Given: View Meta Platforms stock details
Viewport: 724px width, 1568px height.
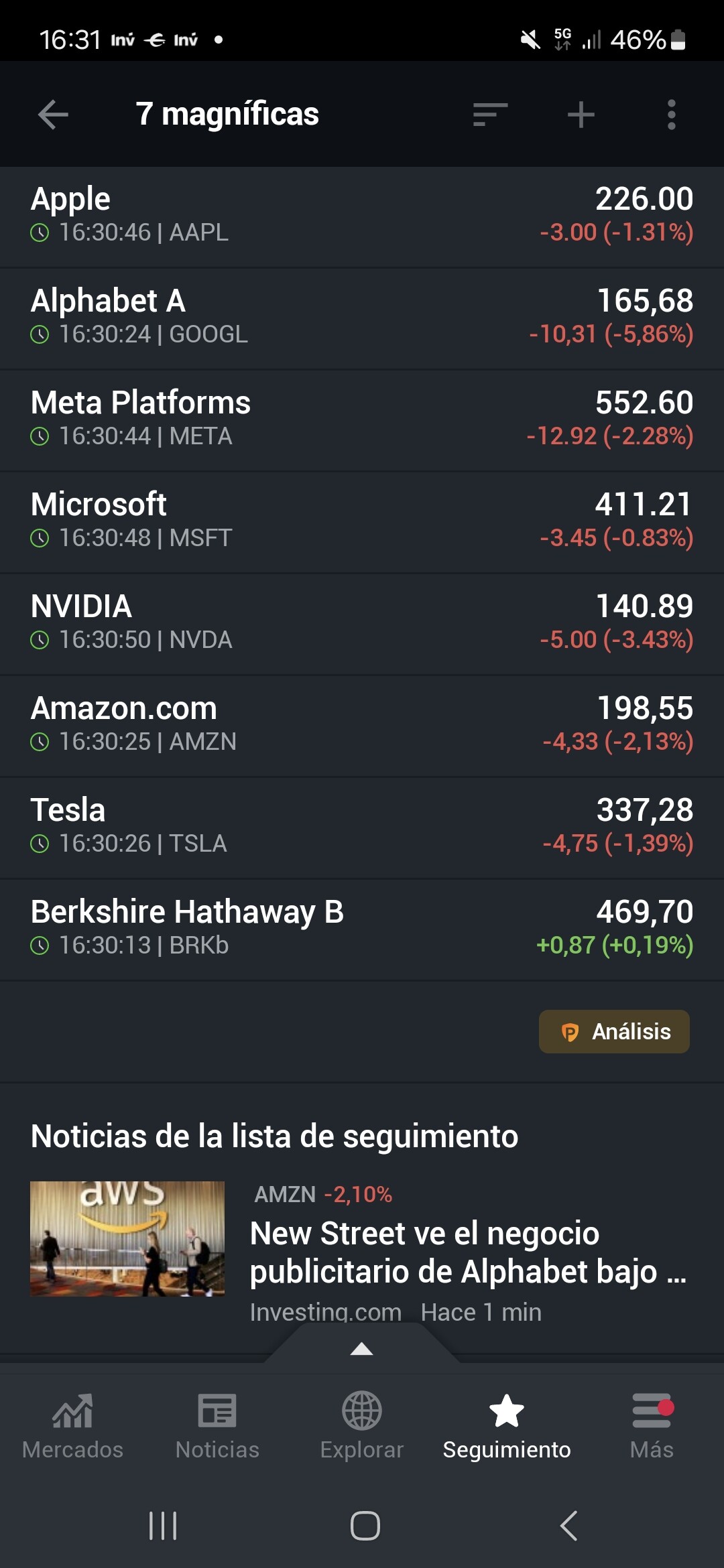Looking at the screenshot, I should coord(362,421).
